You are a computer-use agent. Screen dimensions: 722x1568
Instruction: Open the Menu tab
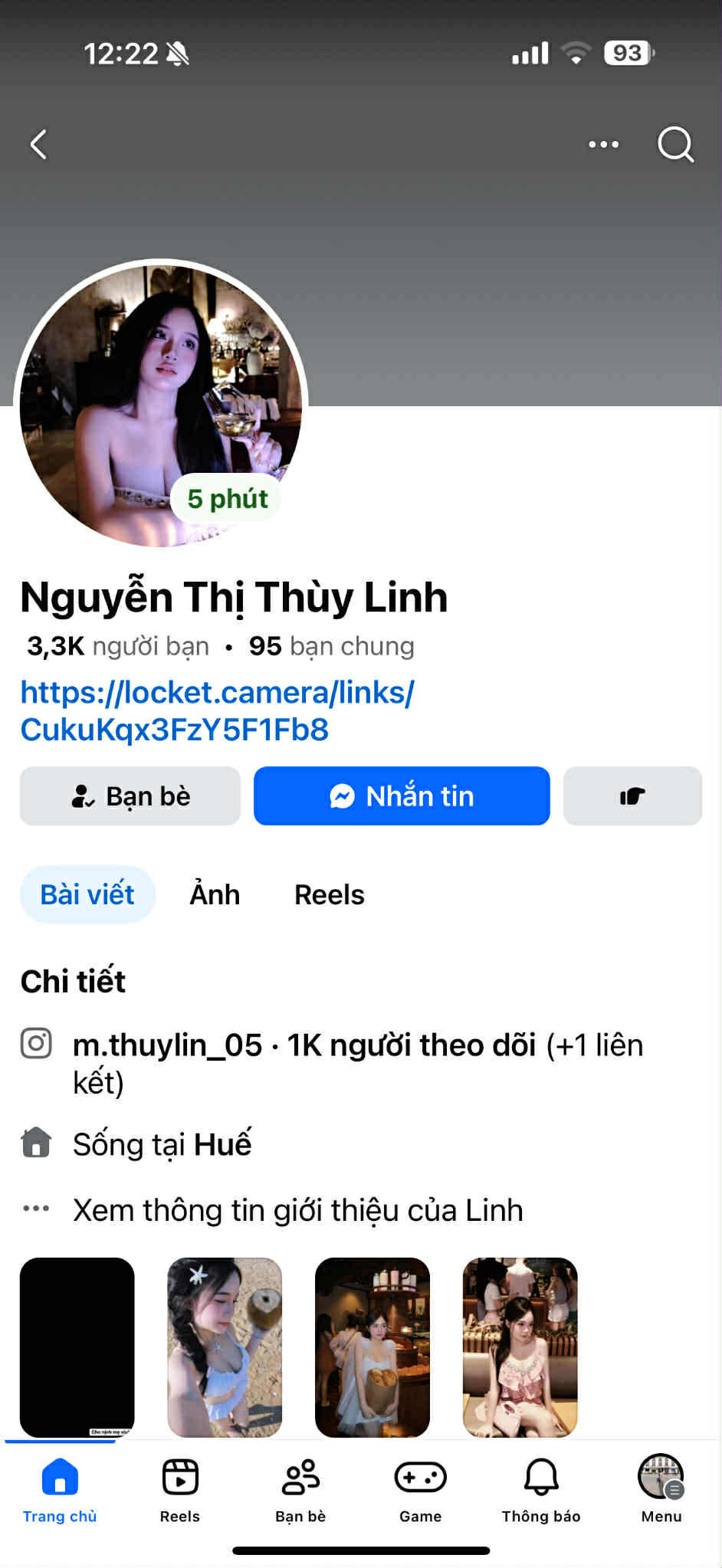661,1489
